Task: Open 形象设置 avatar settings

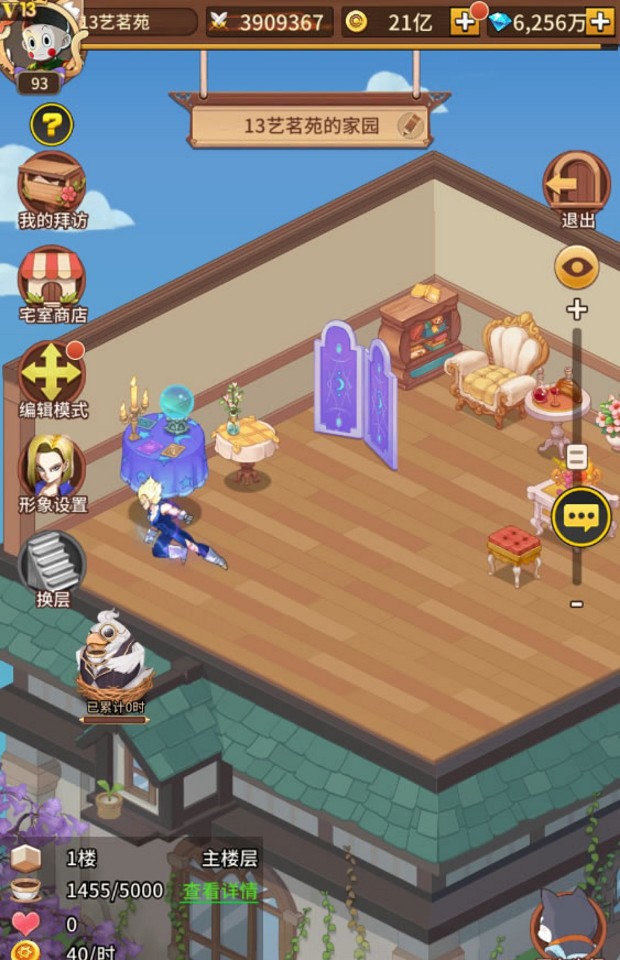Action: [x=52, y=470]
